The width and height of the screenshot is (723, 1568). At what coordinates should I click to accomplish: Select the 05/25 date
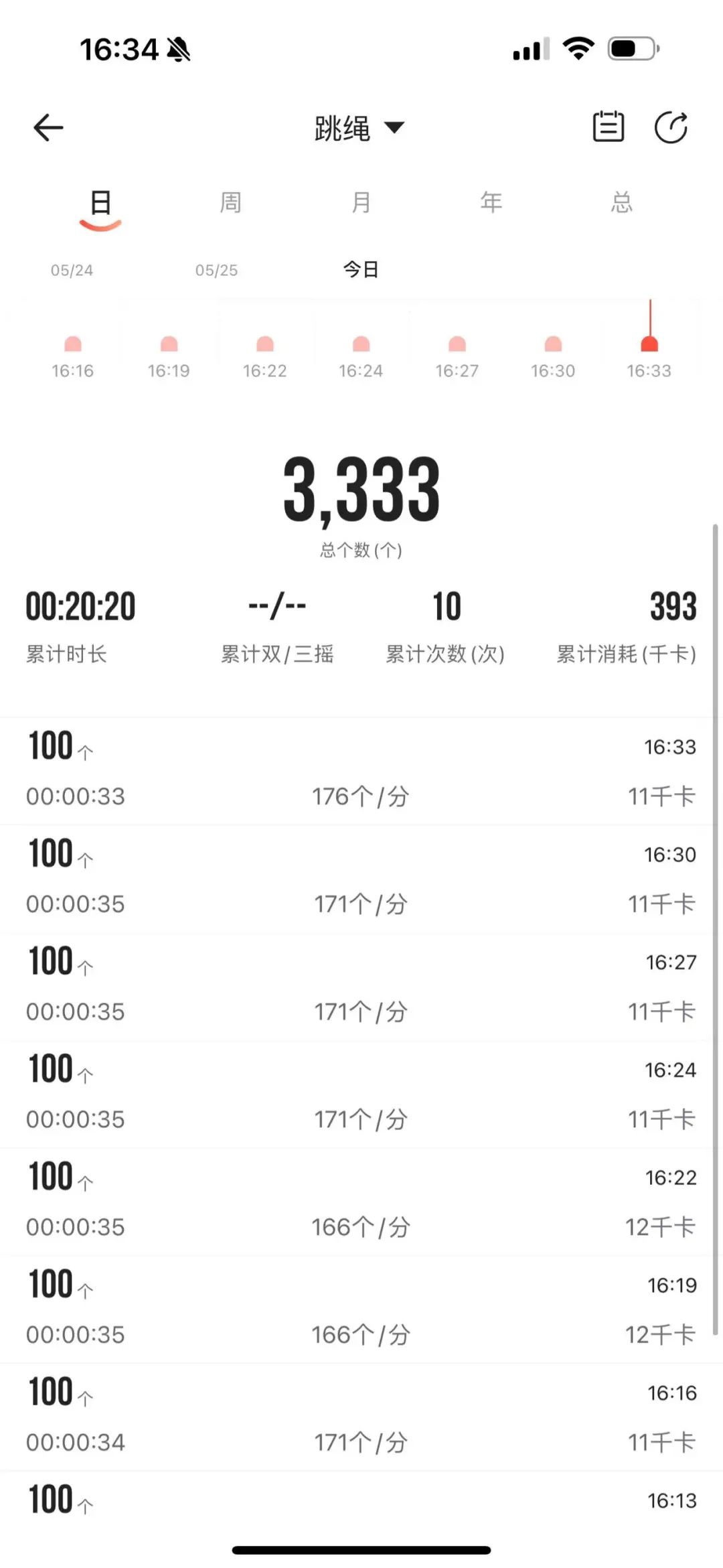(216, 271)
